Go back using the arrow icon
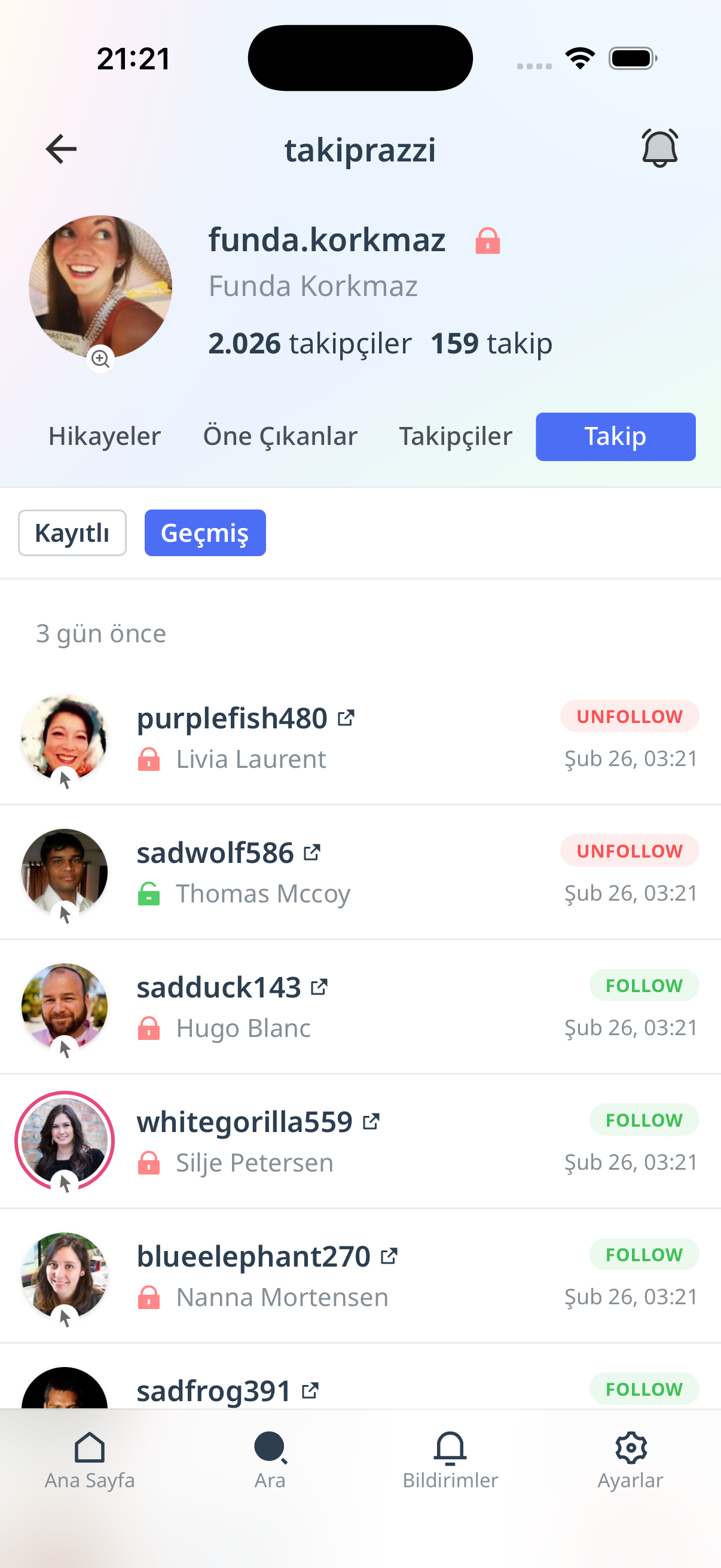This screenshot has width=721, height=1568. (61, 149)
